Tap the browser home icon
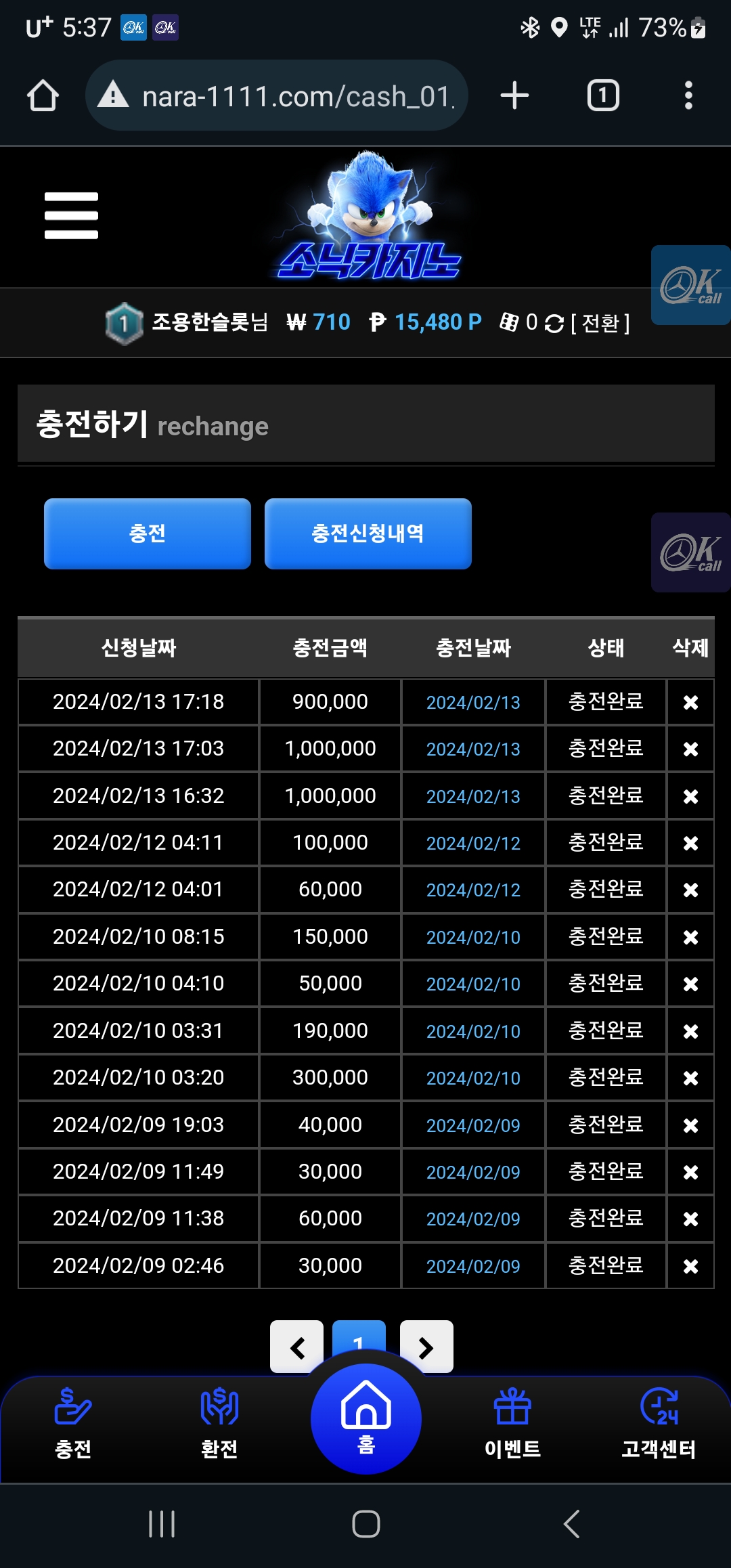The width and height of the screenshot is (731, 1568). [43, 95]
